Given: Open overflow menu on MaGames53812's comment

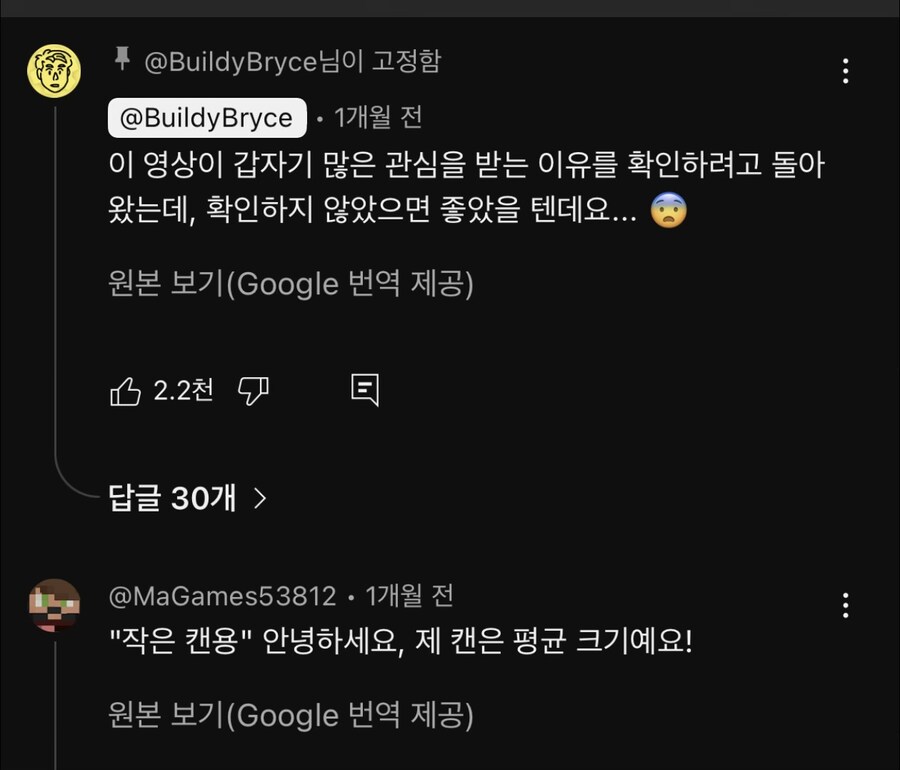Looking at the screenshot, I should 846,605.
